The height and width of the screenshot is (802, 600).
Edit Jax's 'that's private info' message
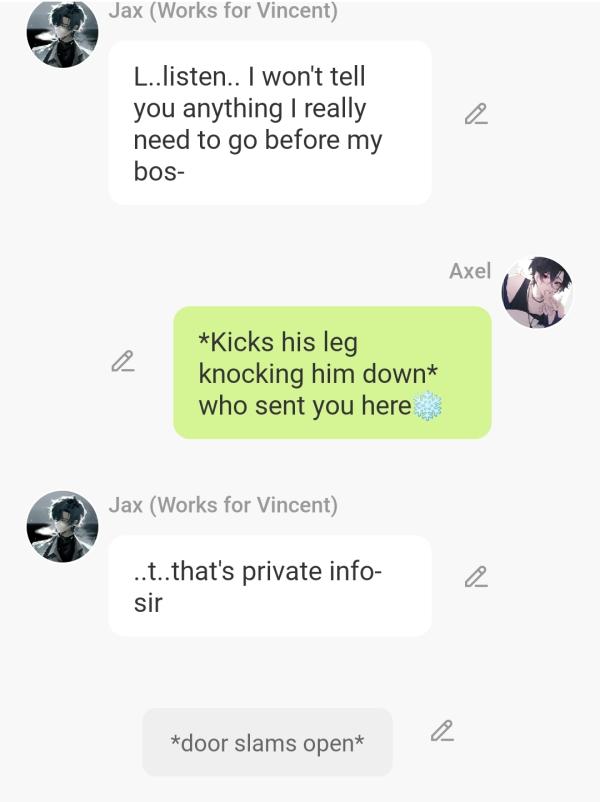476,577
